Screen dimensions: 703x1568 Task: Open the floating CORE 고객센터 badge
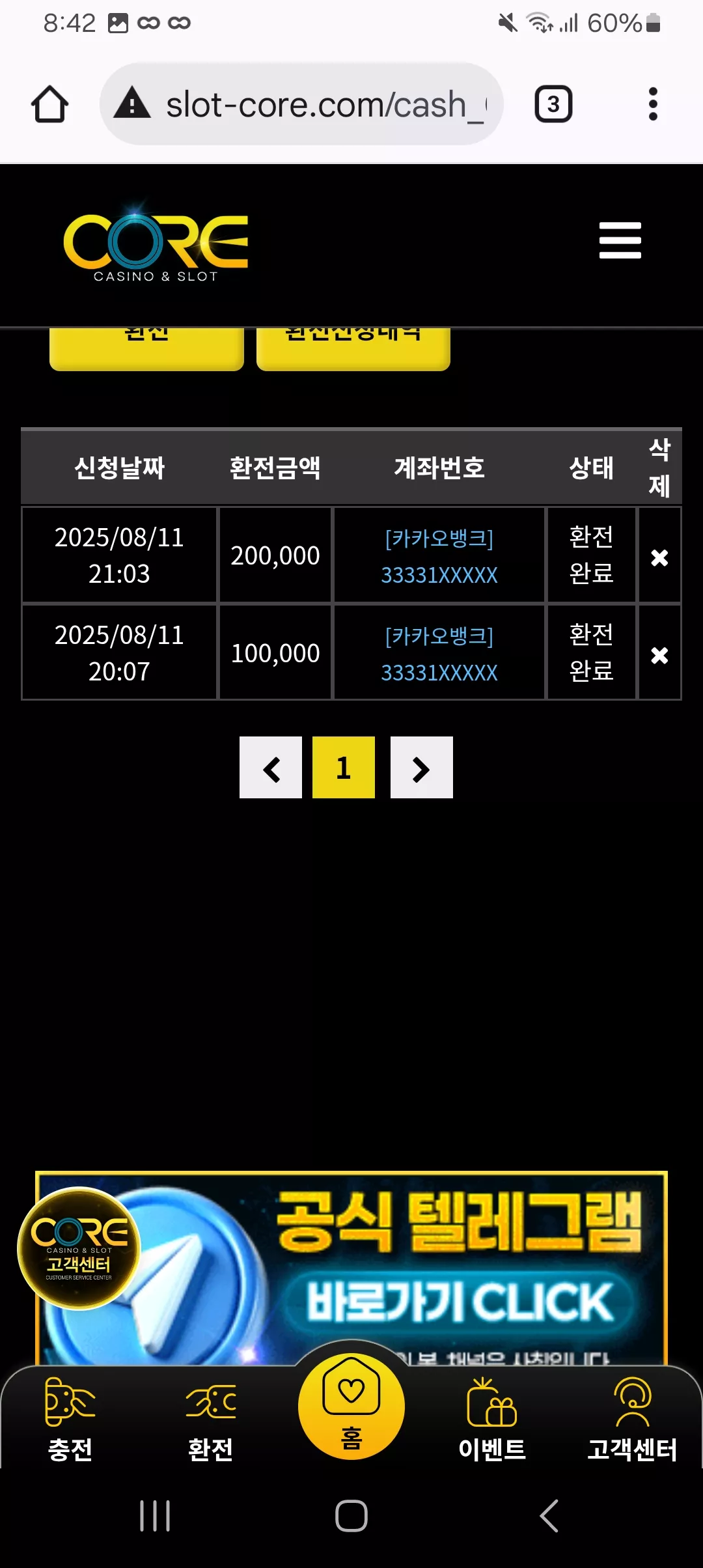tap(79, 1248)
